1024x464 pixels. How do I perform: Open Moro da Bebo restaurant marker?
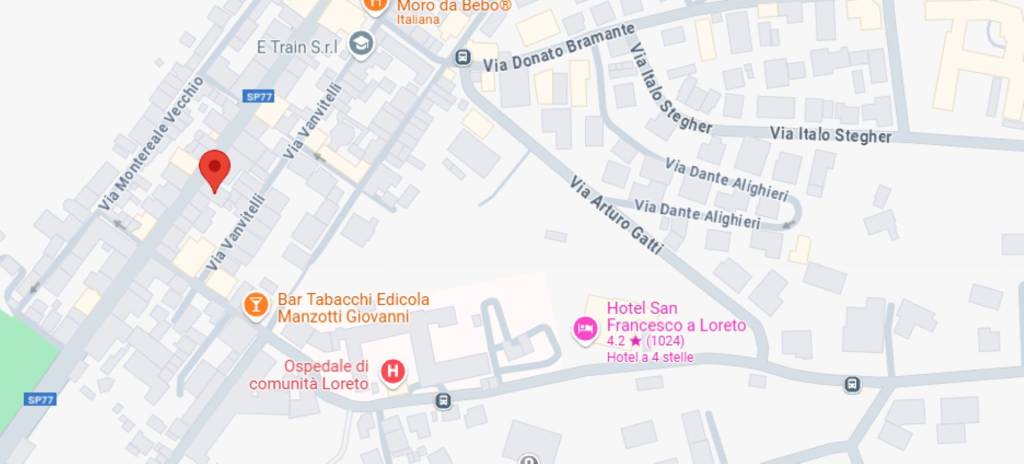[x=375, y=6]
